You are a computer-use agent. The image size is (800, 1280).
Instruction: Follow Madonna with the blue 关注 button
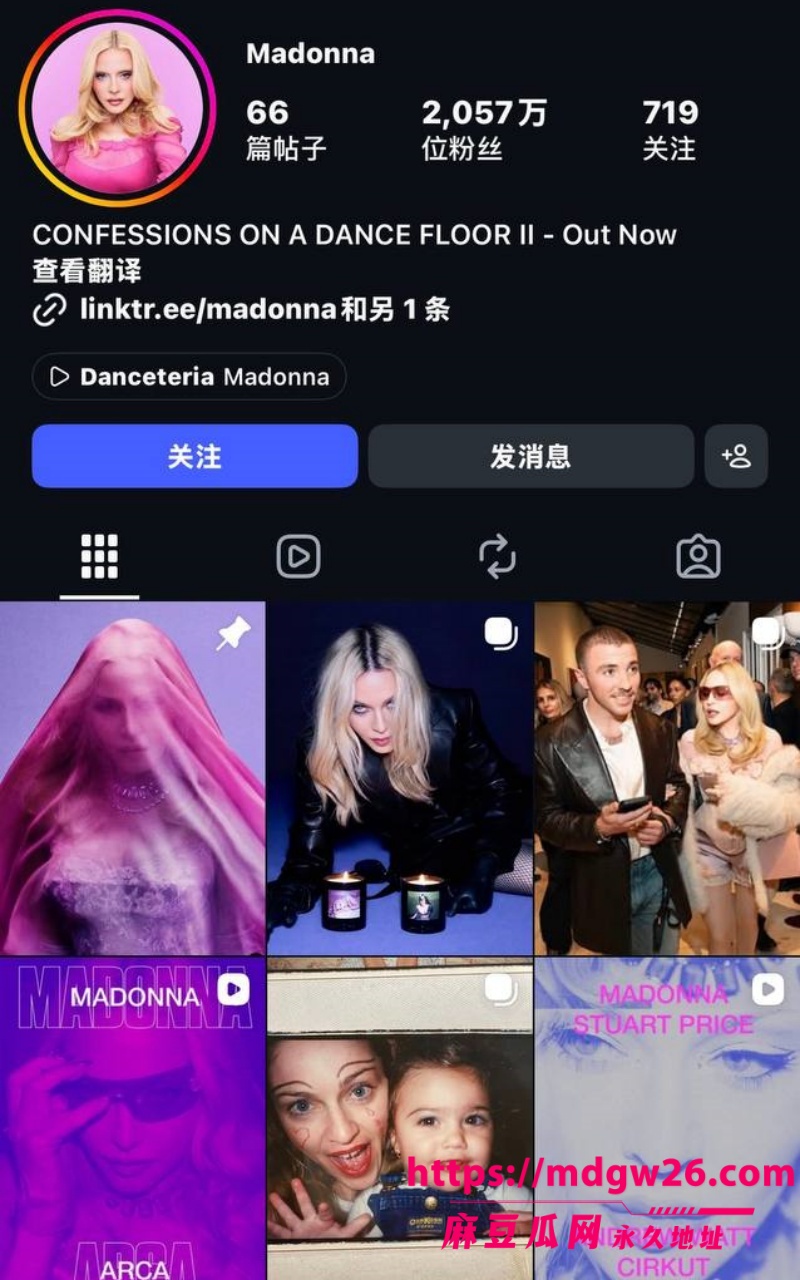(x=195, y=456)
